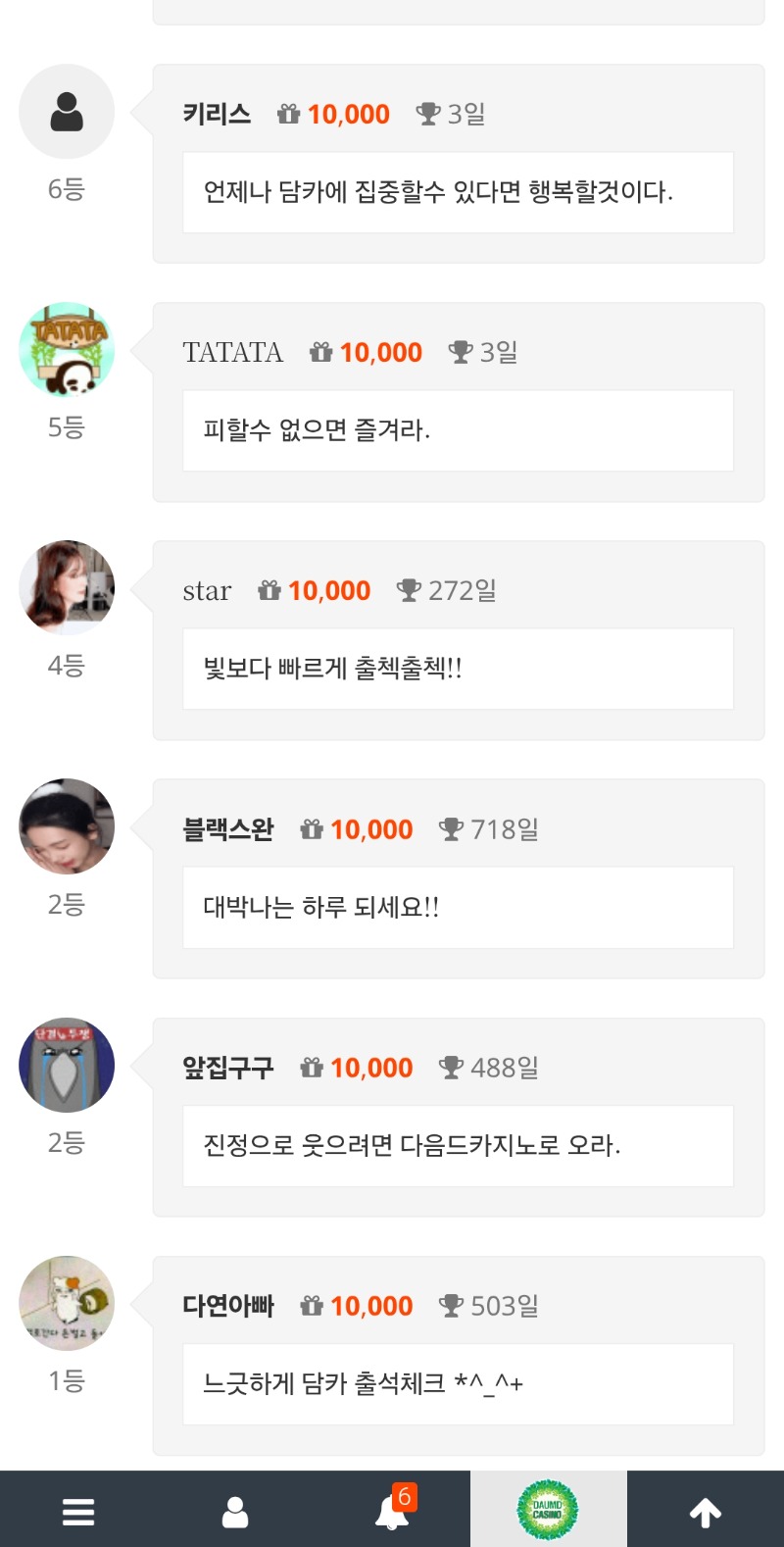The image size is (784, 1547).
Task: Click the gift icon beside 다연아빠
Action: click(x=312, y=1305)
